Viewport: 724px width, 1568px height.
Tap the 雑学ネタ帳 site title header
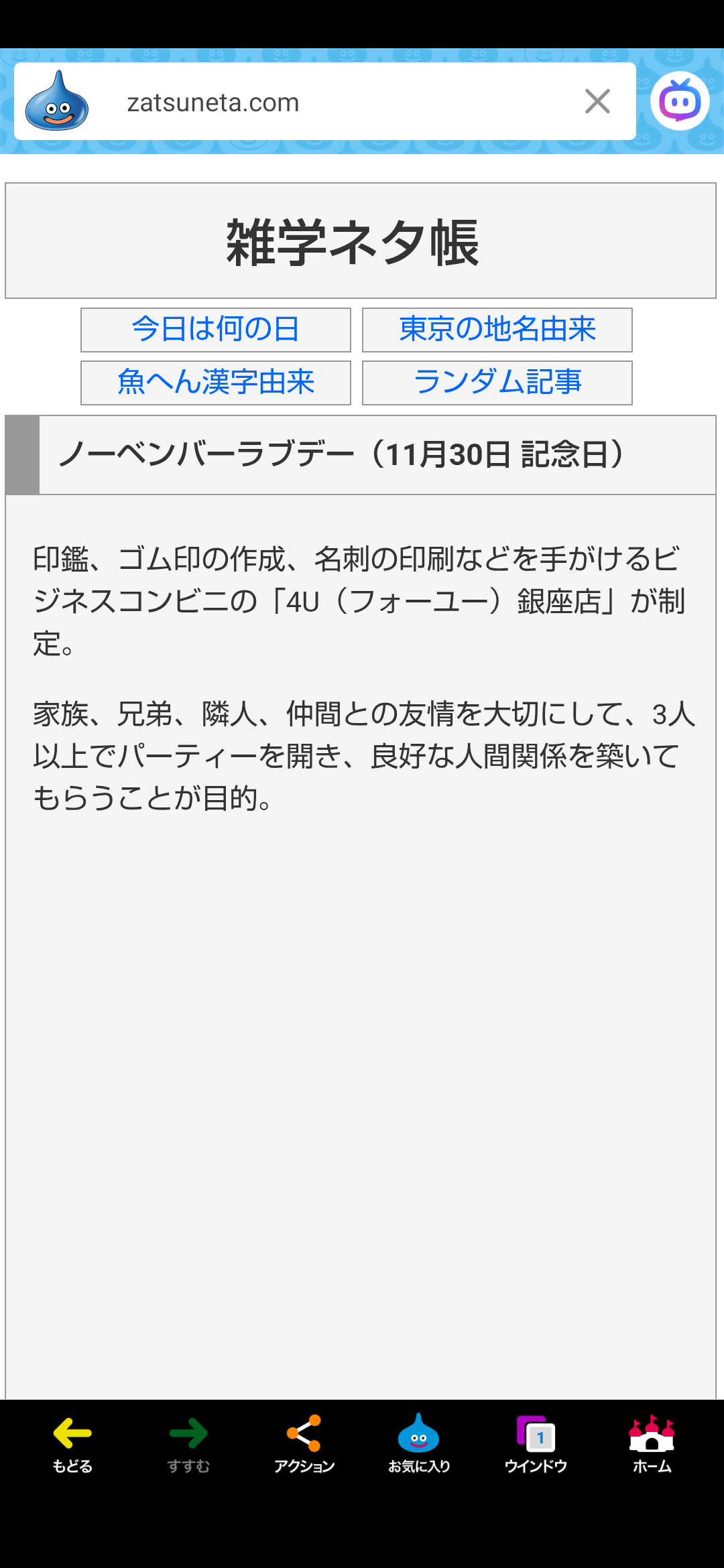pyautogui.click(x=353, y=242)
